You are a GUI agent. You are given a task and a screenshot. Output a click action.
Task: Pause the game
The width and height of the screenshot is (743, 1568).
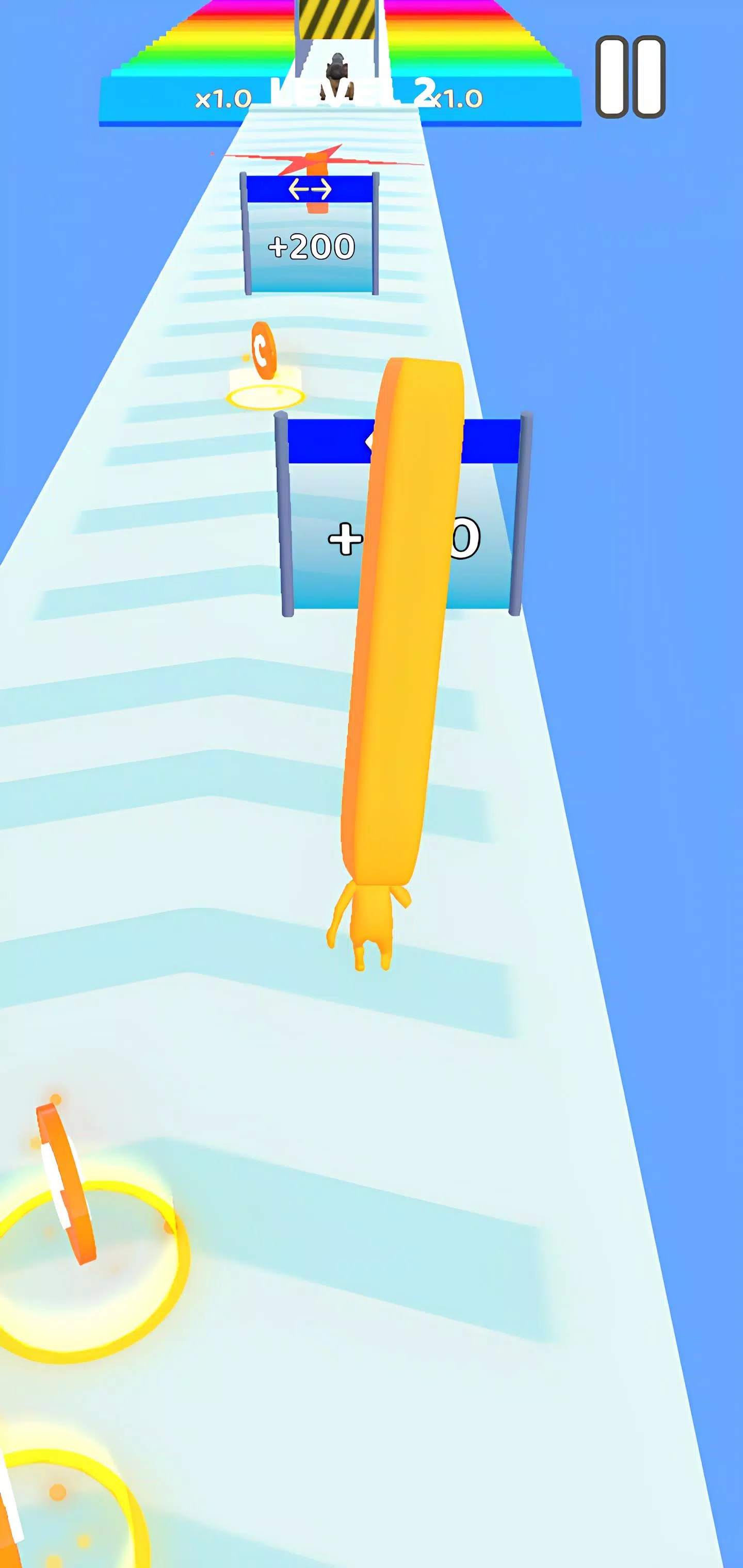click(x=629, y=77)
